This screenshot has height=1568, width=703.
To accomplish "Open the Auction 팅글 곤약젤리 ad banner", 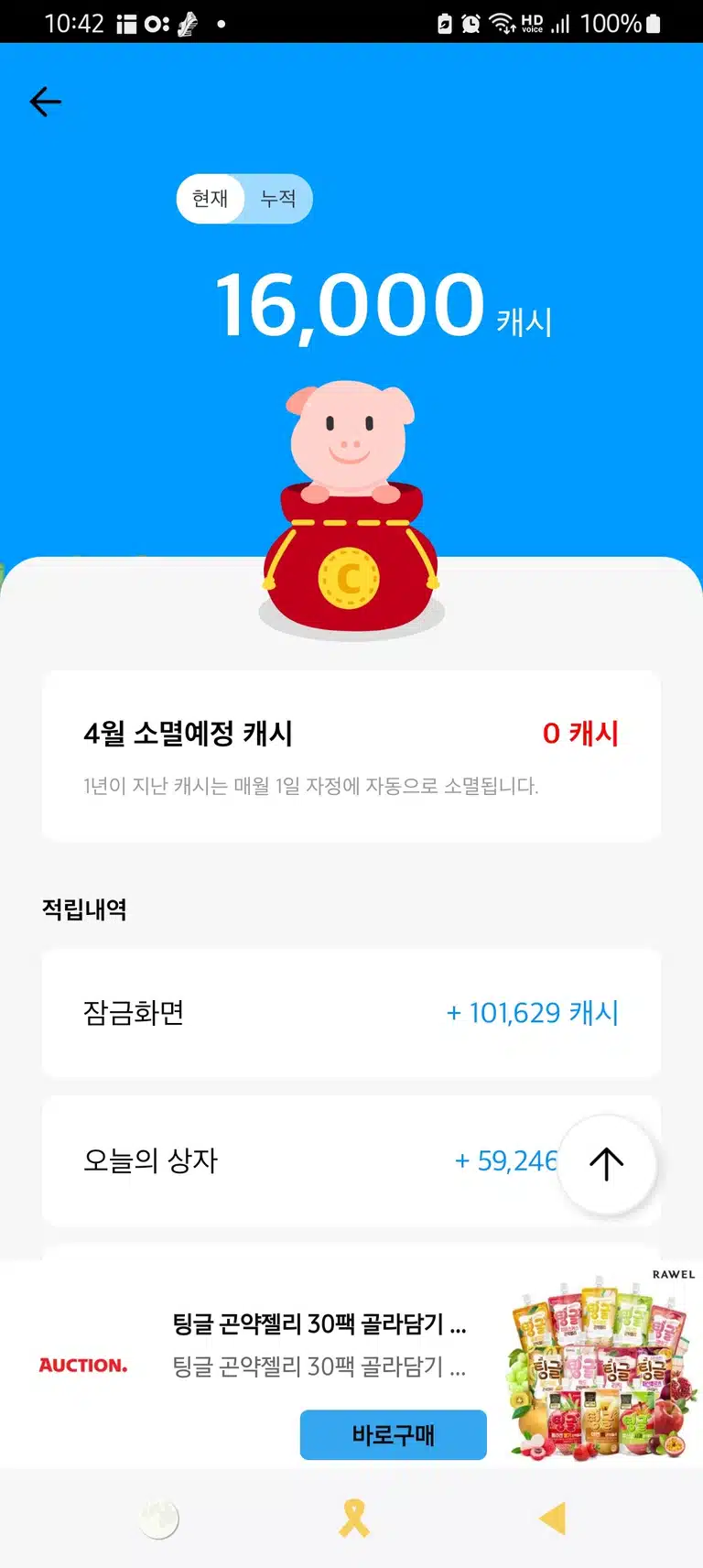I will click(351, 1365).
